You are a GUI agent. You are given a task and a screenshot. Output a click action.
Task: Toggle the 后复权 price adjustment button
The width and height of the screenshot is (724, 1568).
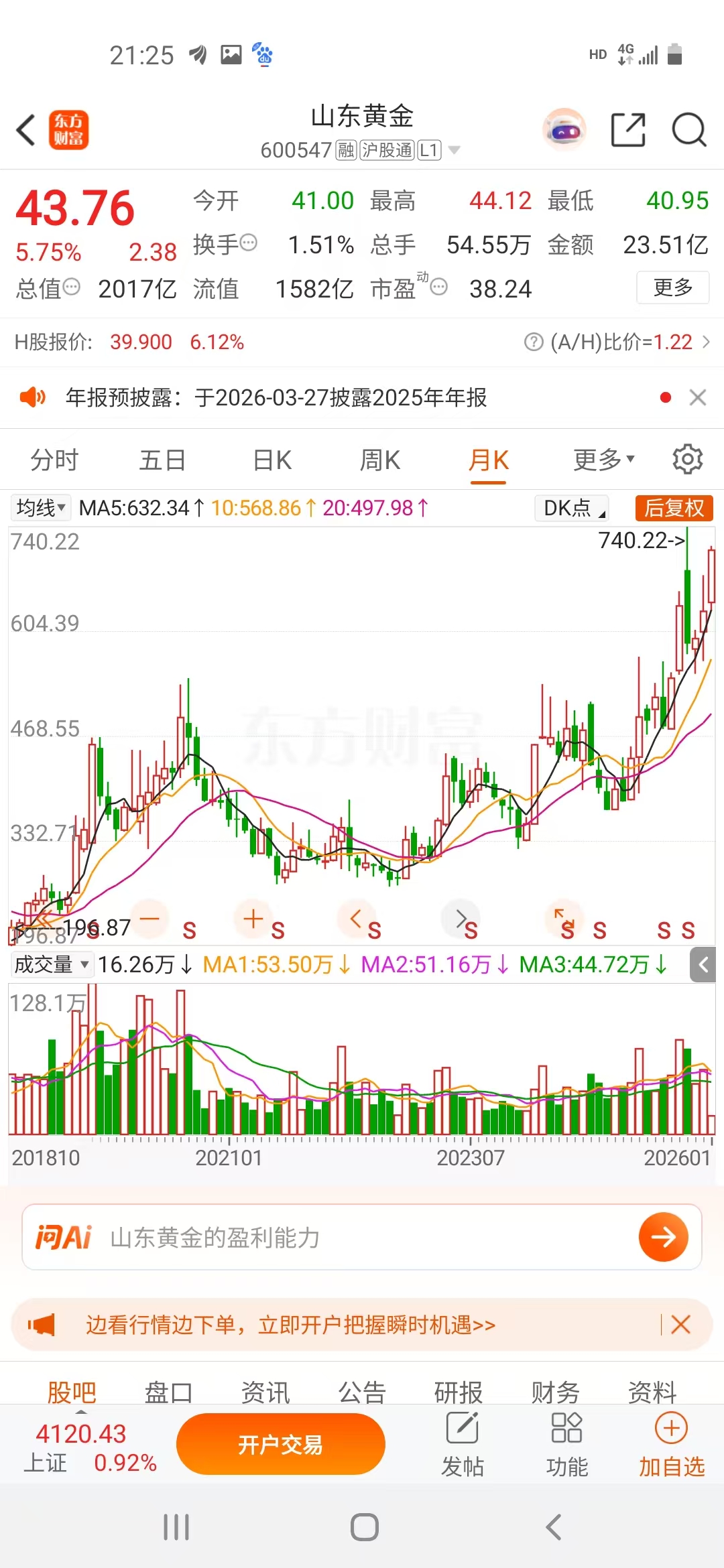click(x=674, y=508)
